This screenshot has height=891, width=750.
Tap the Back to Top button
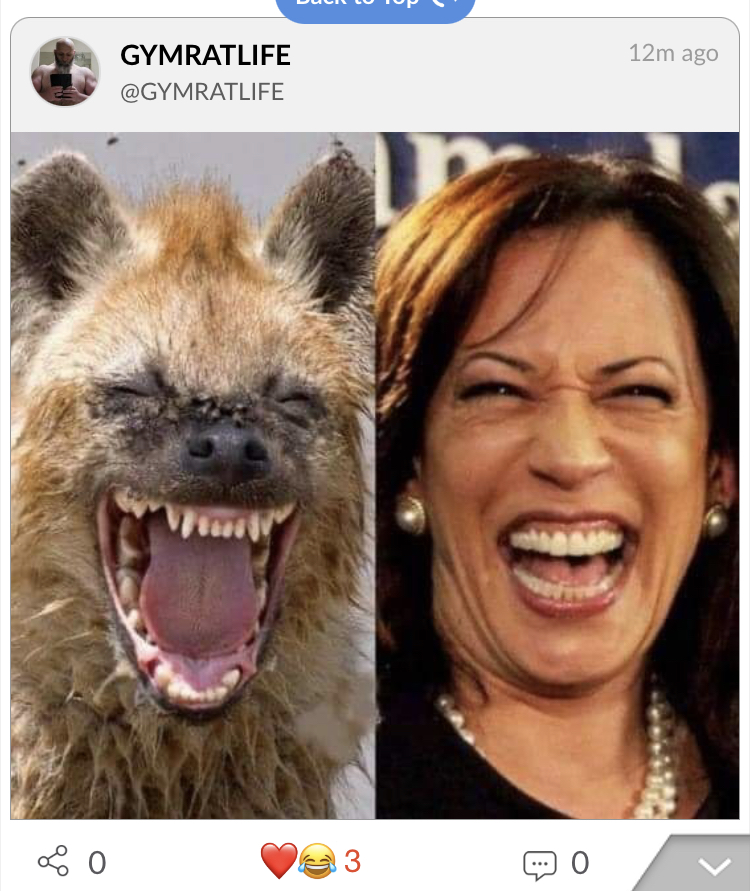[x=375, y=7]
